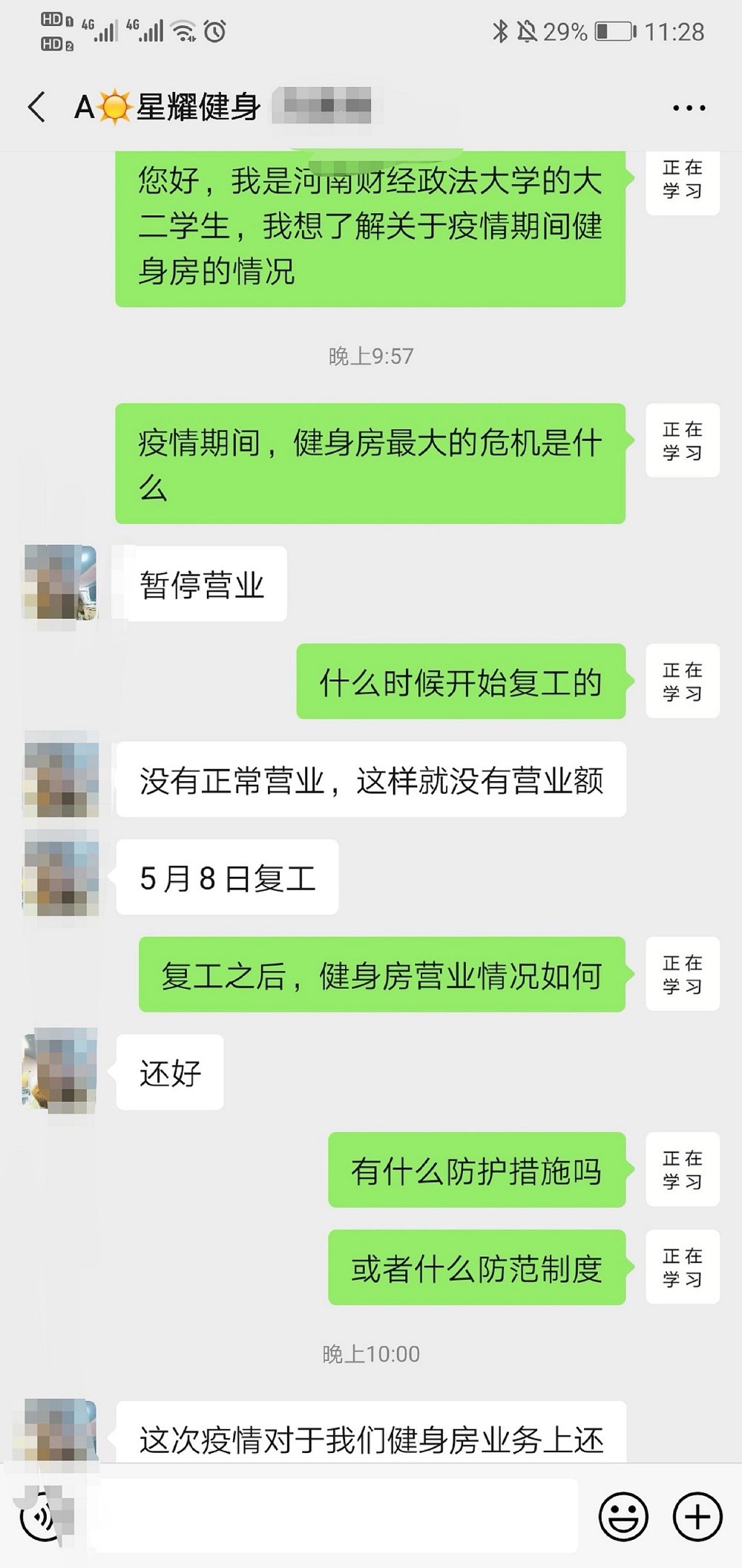
Task: Tap own avatar beside 什么时候开始复工的
Action: [x=683, y=681]
